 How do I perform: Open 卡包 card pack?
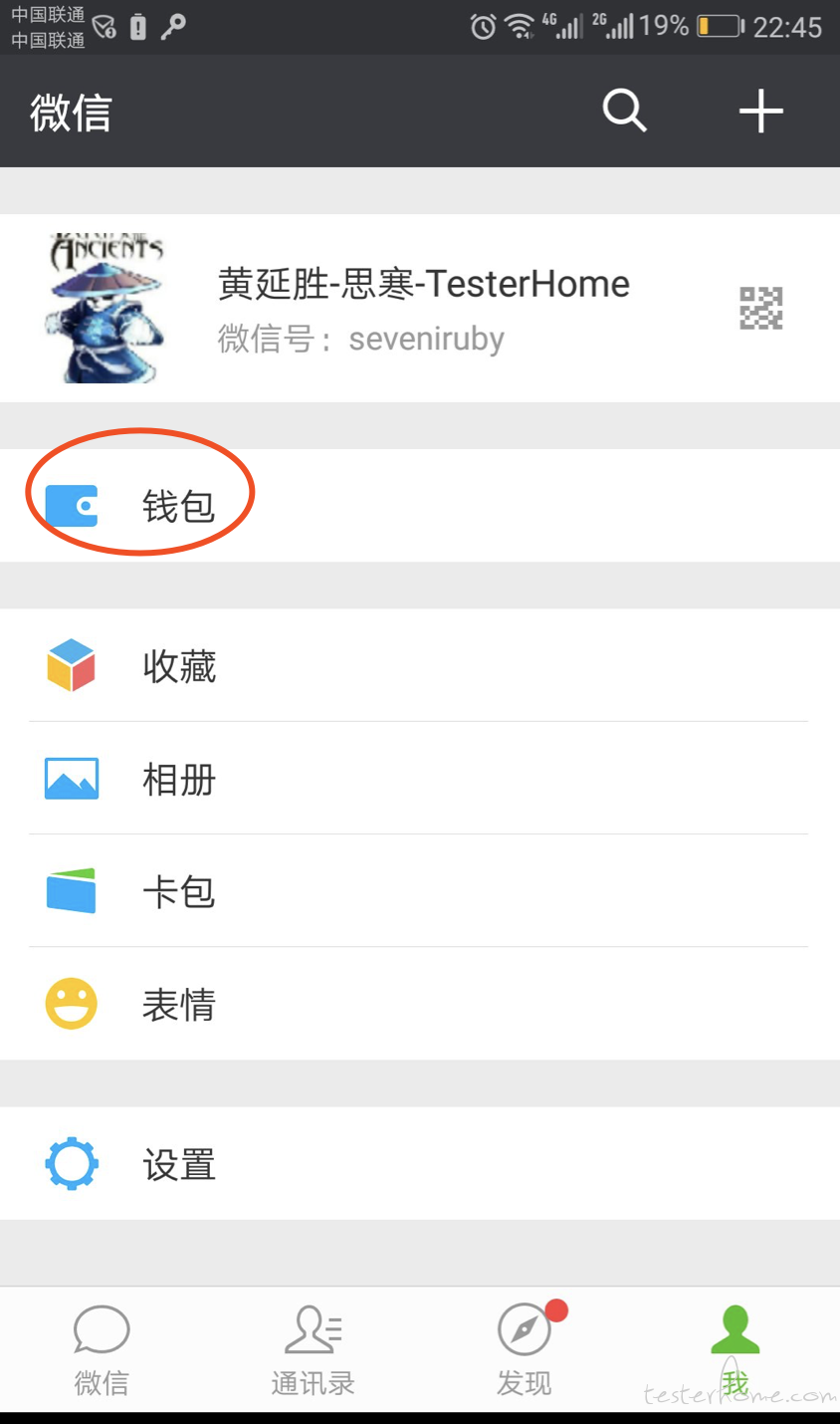point(420,891)
